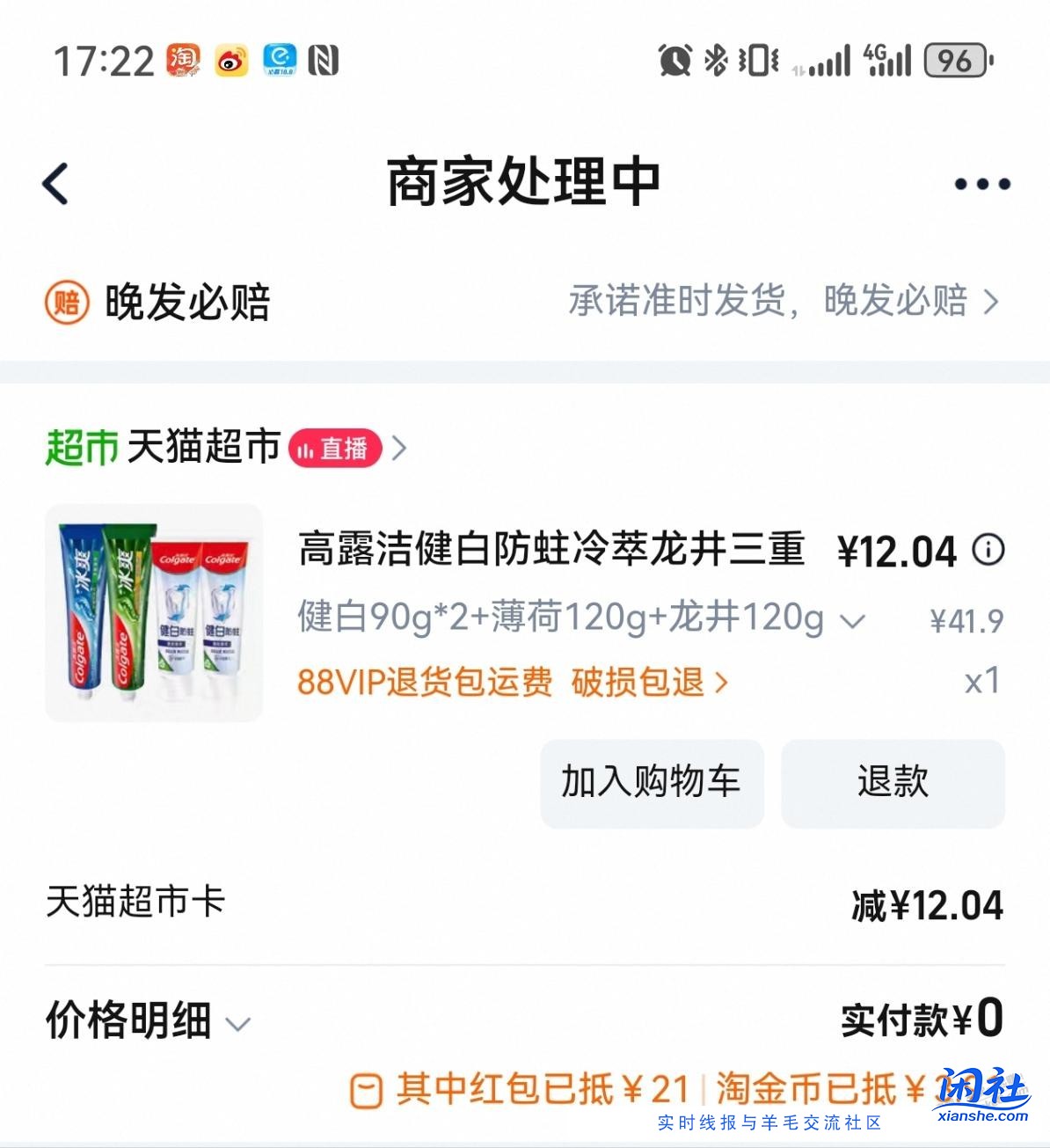Open the 天猫超市 store page
Screen dimensions: 1050x1148
pos(205,448)
